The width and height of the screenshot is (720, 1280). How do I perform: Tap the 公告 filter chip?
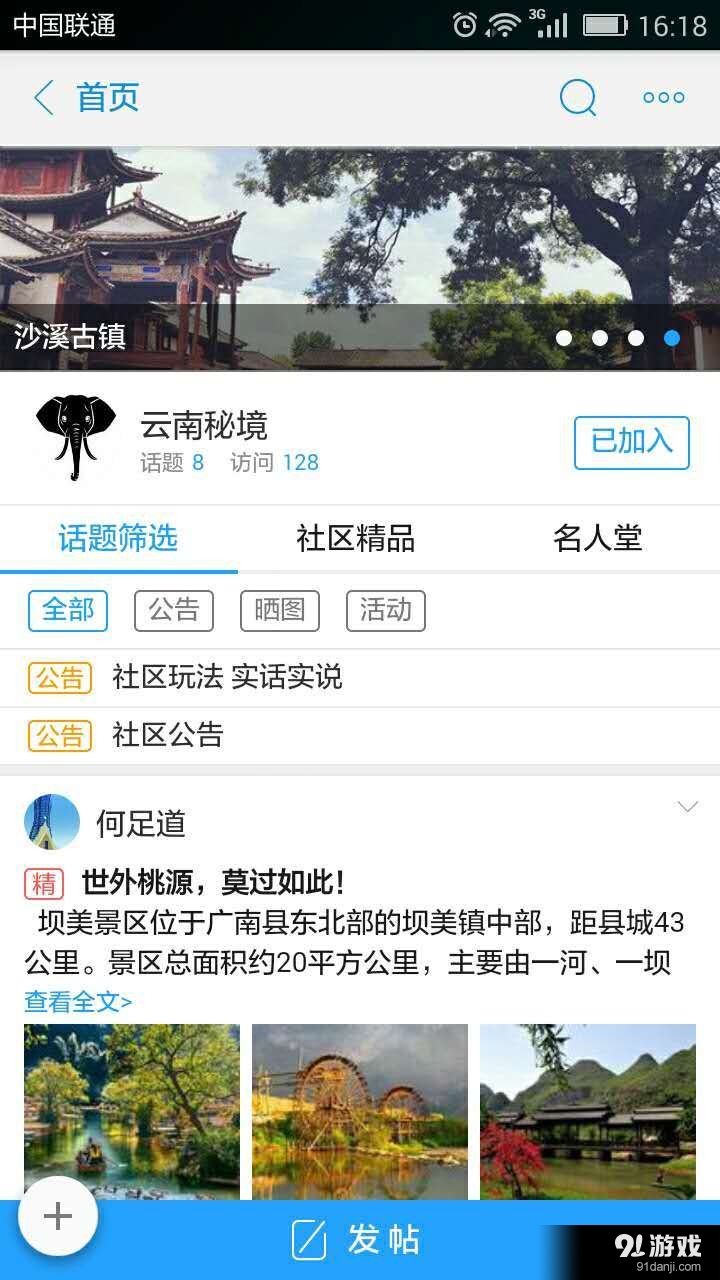point(173,611)
